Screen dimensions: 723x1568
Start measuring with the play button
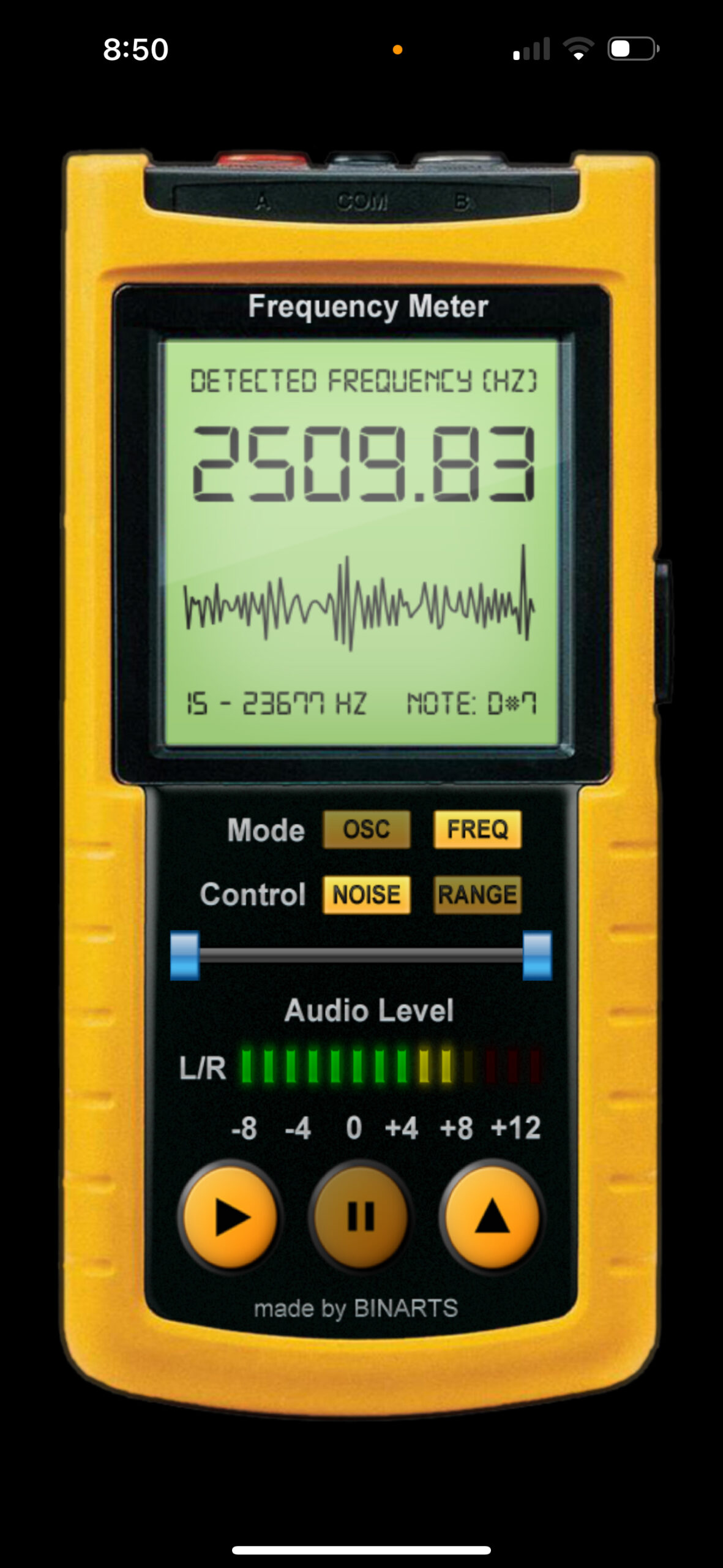tap(231, 1216)
